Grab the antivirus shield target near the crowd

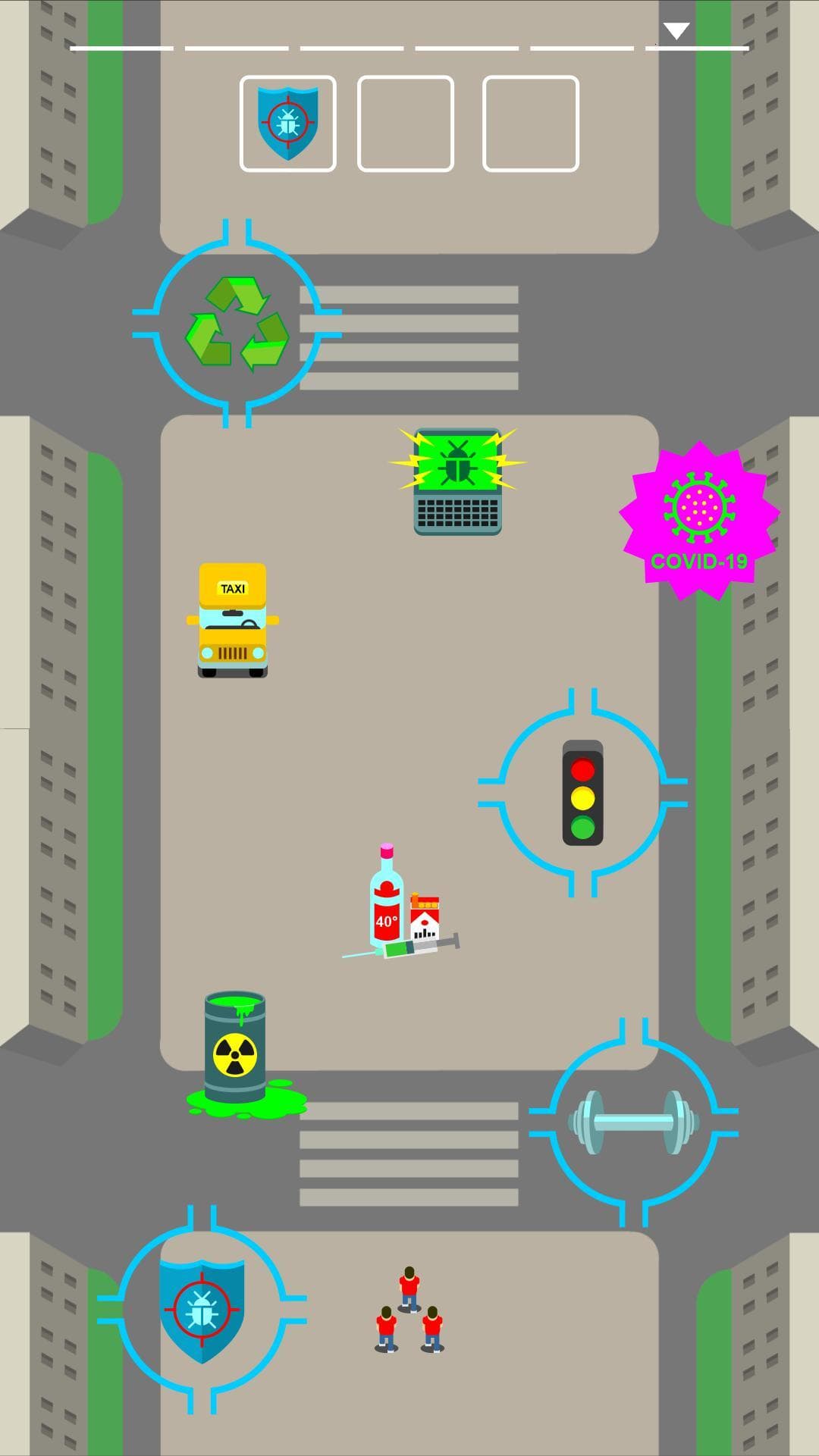202,1310
